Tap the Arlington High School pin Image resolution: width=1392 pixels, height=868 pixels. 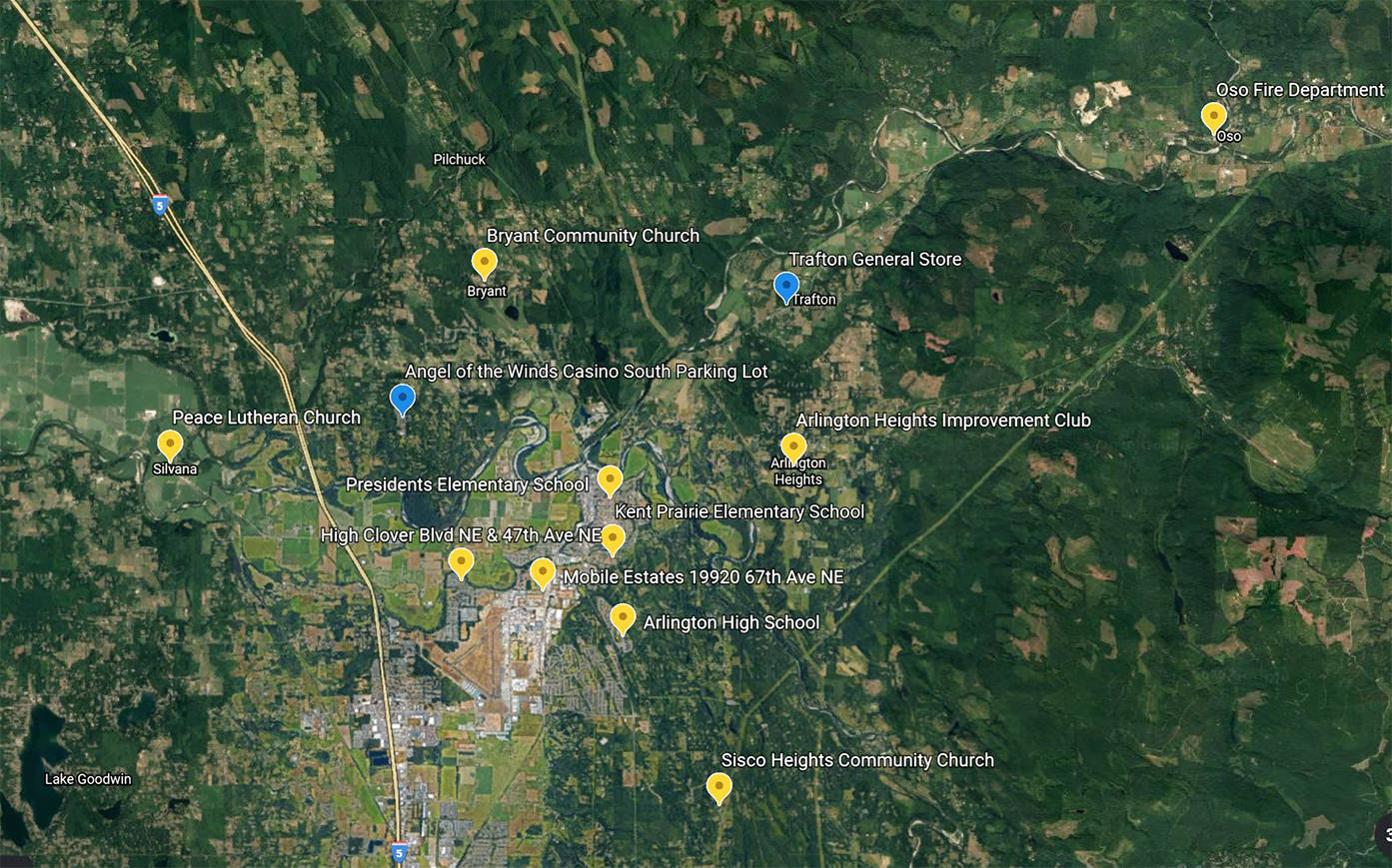pyautogui.click(x=623, y=618)
